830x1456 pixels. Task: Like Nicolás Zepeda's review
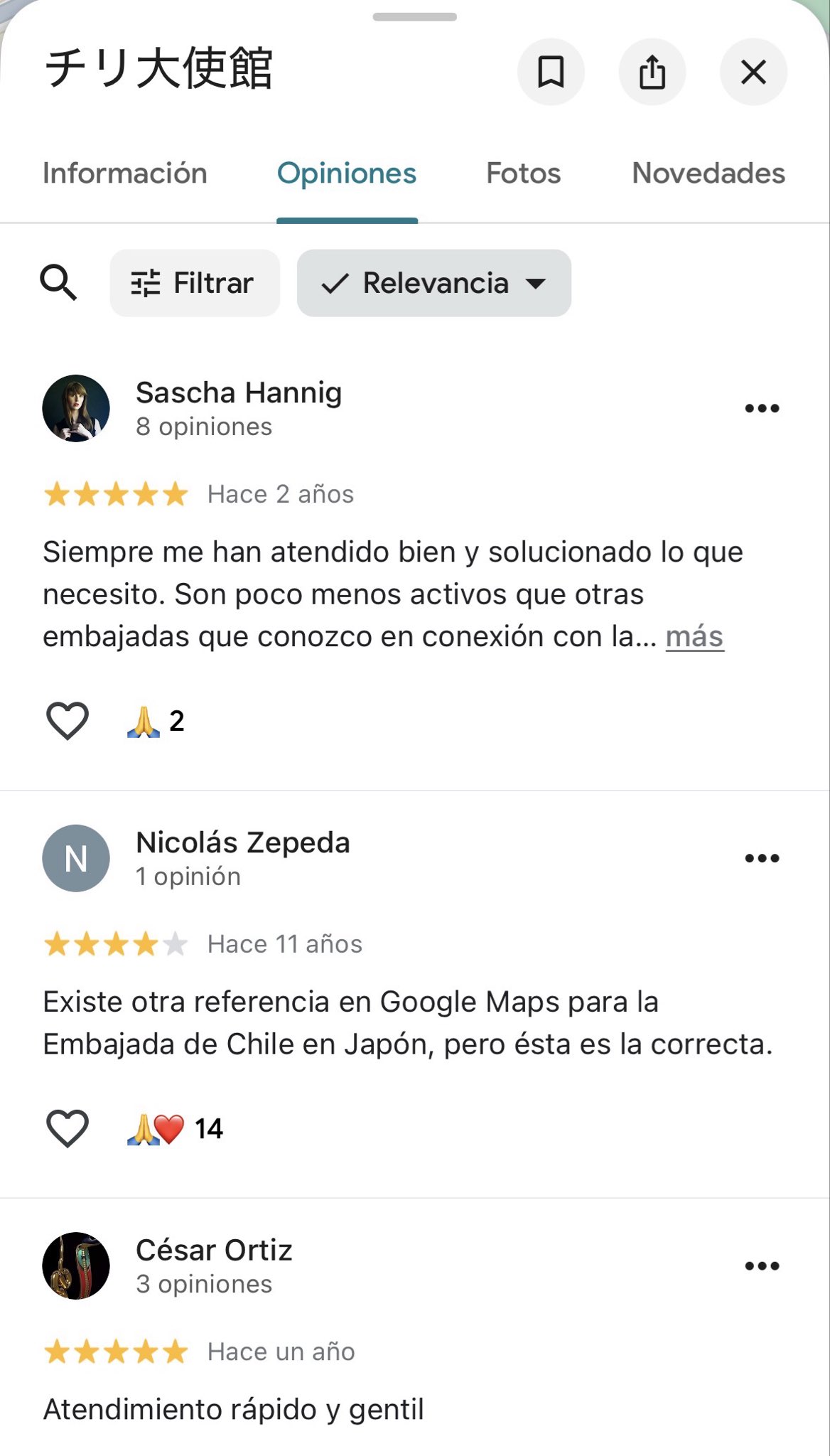68,1128
